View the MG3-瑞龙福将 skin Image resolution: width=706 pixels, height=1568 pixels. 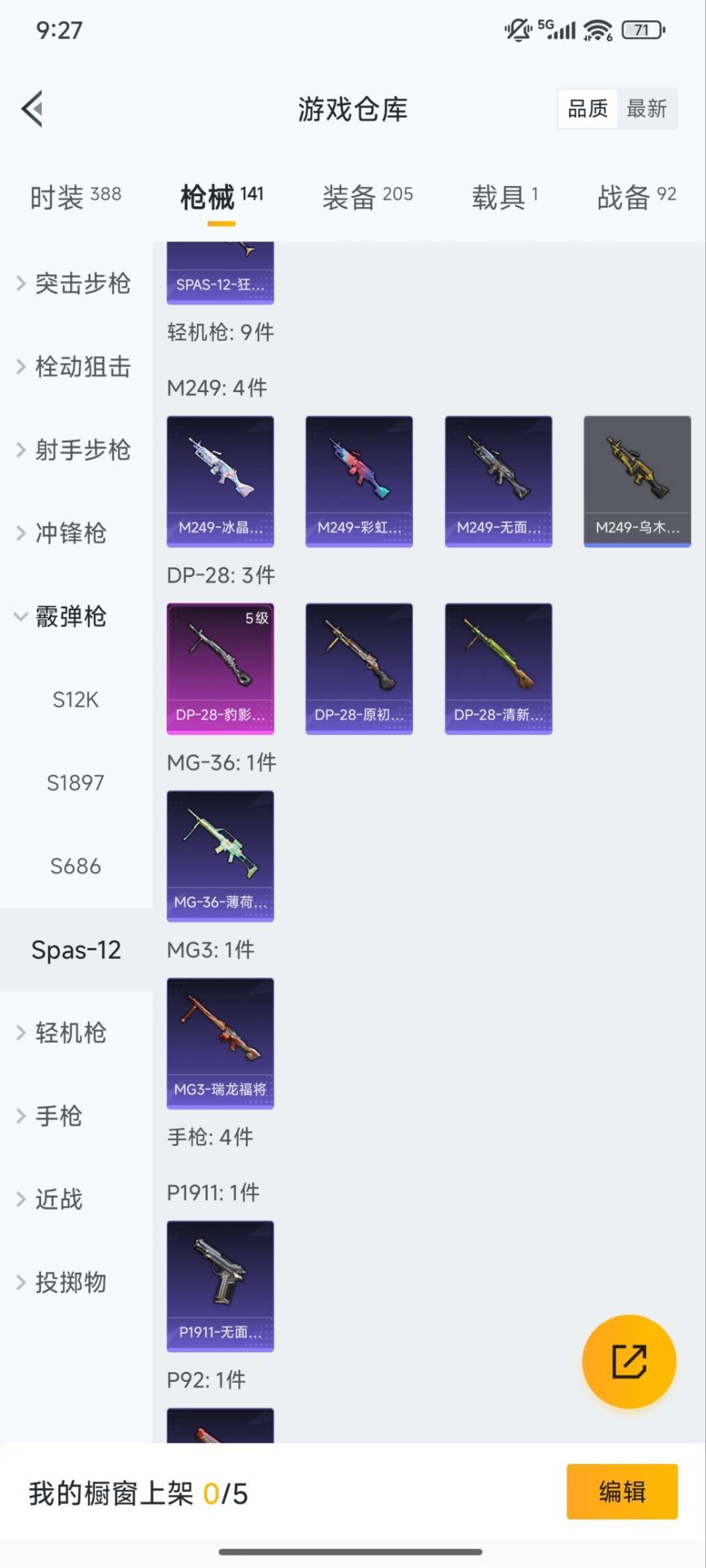point(220,1043)
